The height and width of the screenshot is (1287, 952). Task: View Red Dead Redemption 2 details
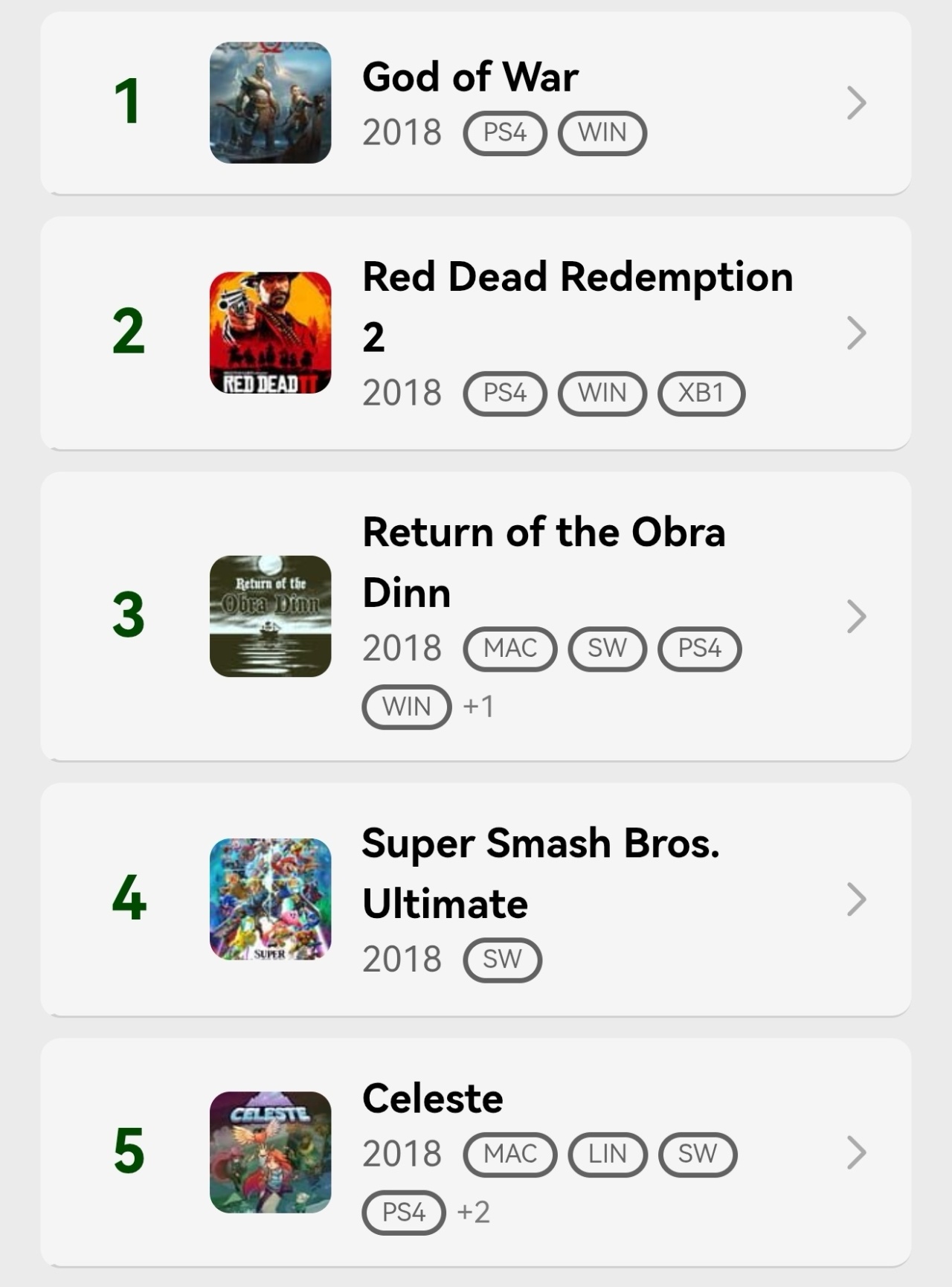(577, 277)
